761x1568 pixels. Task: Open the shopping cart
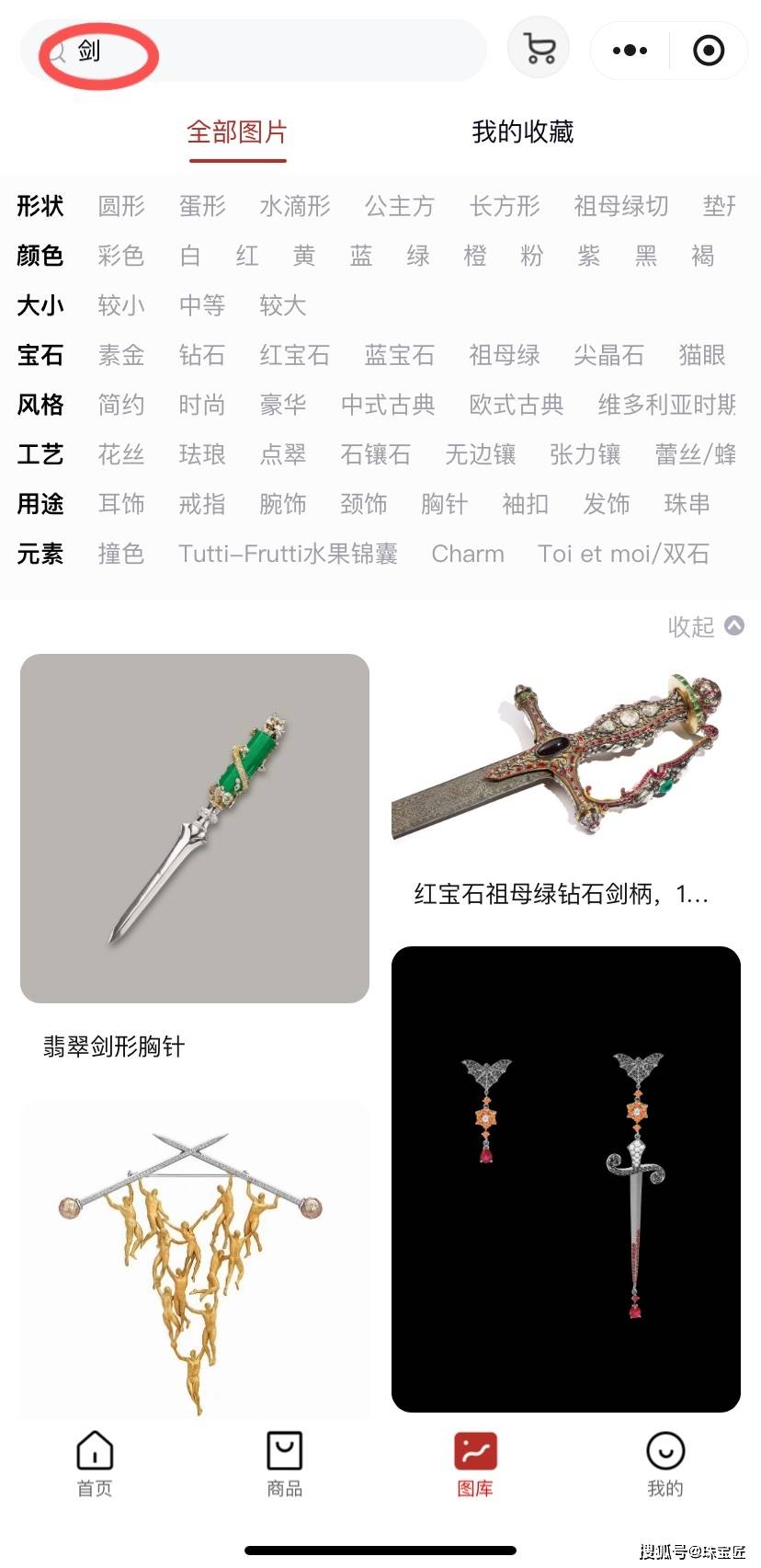[539, 49]
